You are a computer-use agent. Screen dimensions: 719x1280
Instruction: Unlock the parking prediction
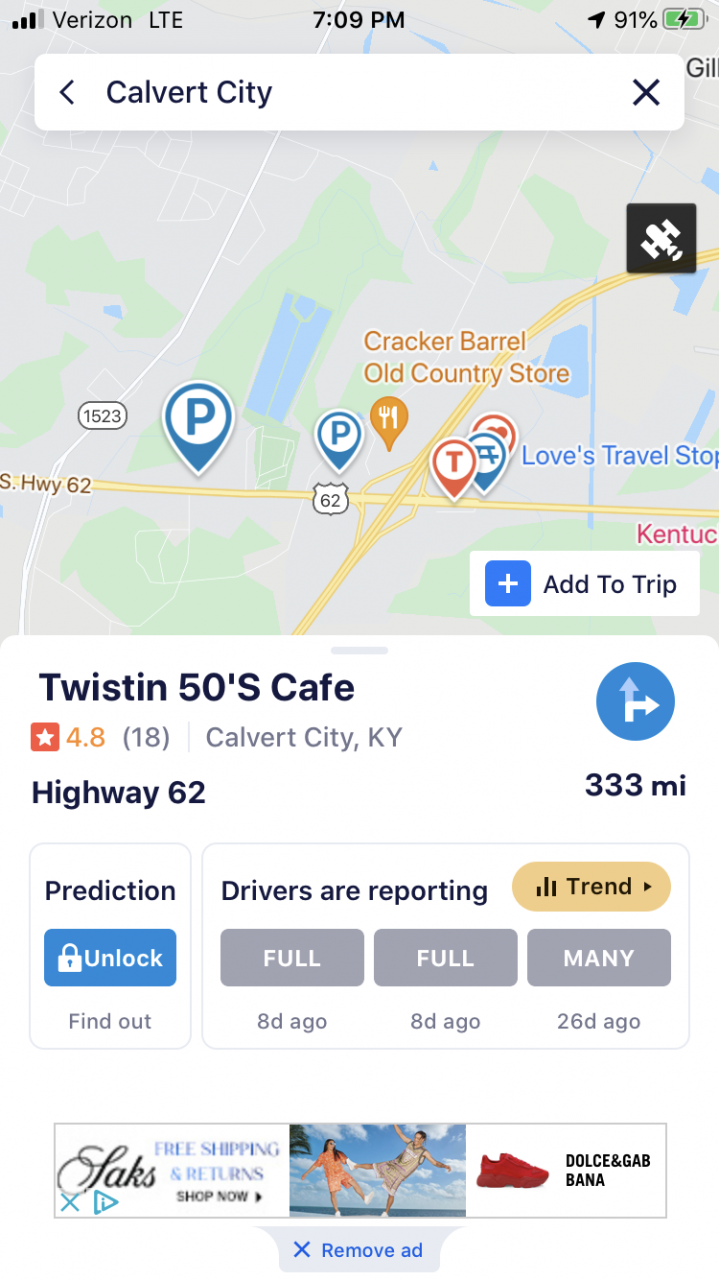click(110, 958)
